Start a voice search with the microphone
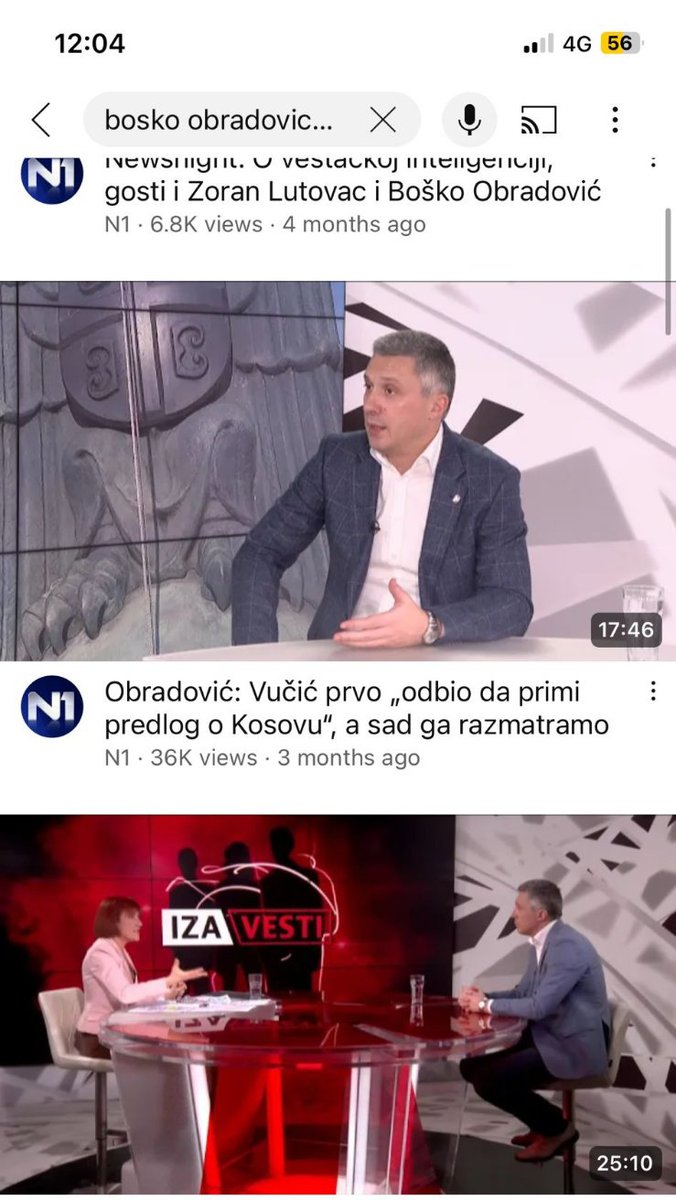The image size is (676, 1201). pos(468,121)
